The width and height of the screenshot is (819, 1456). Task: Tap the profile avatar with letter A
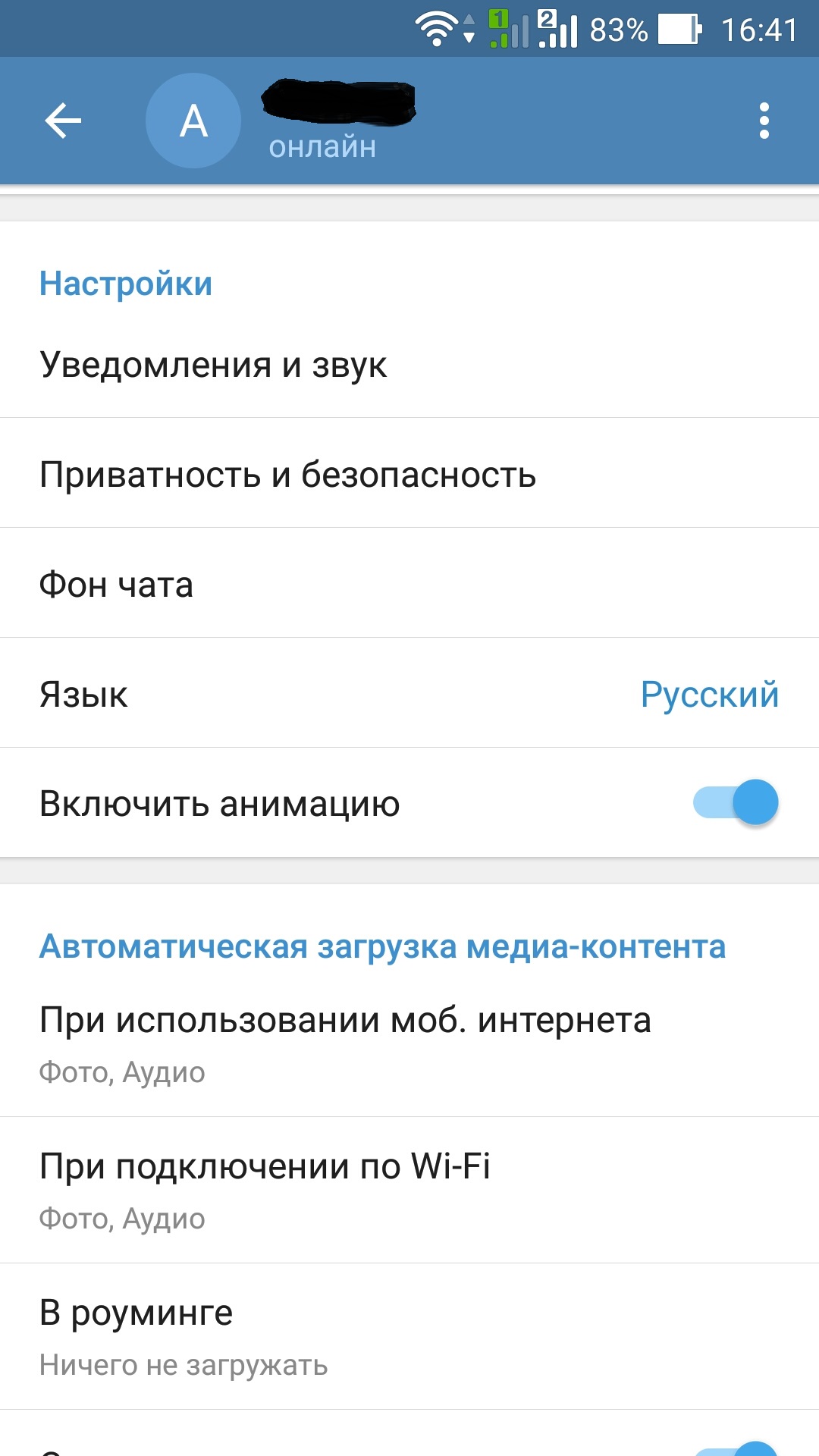coord(193,121)
